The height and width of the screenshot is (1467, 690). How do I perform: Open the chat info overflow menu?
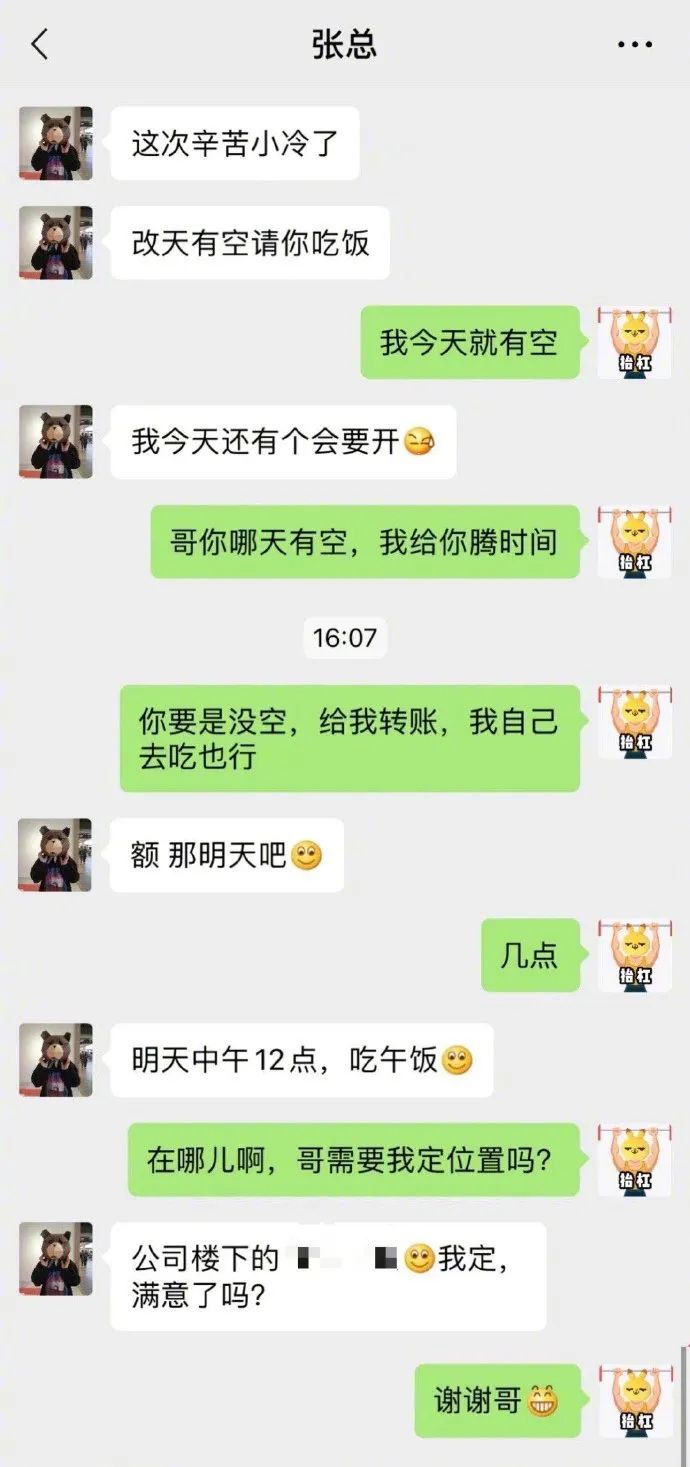click(635, 45)
